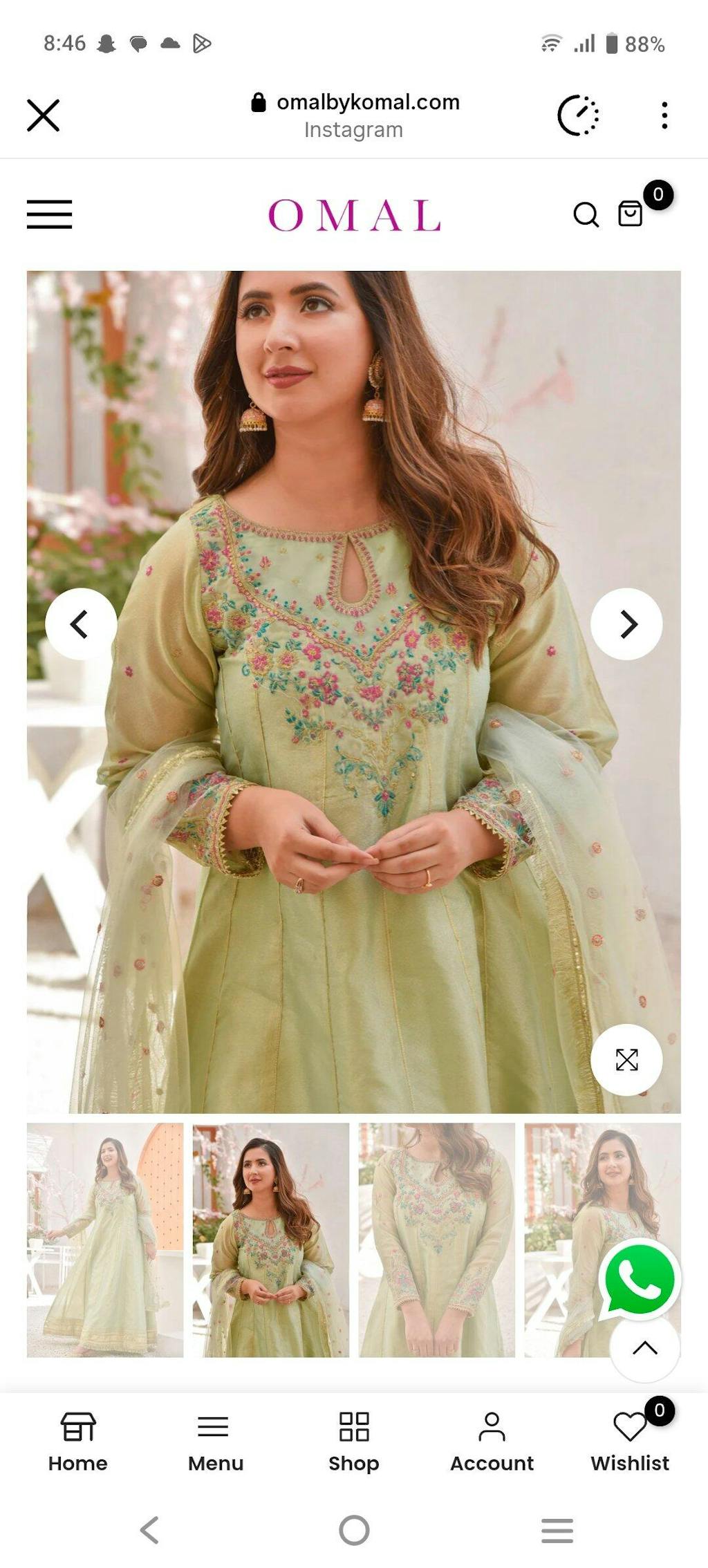Show the previous product photo
Screen dimensions: 708x1568
(80, 624)
